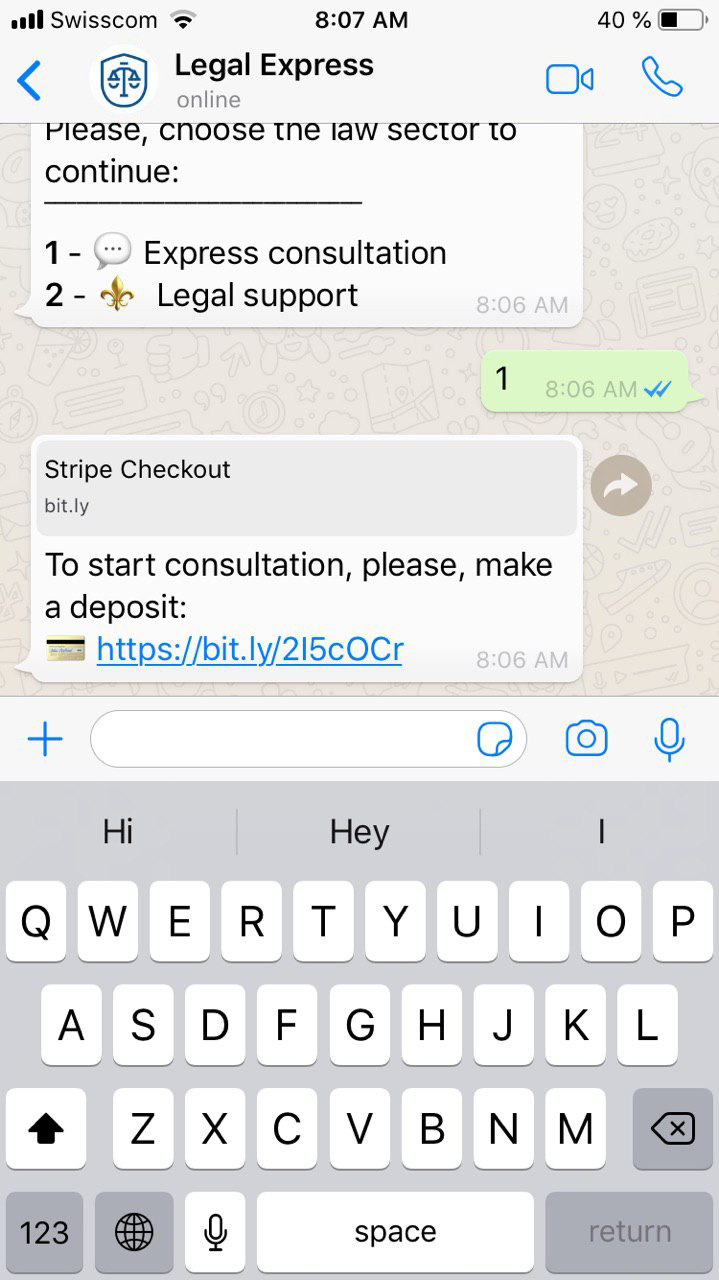
Task: Open the sticker picker
Action: [495, 740]
